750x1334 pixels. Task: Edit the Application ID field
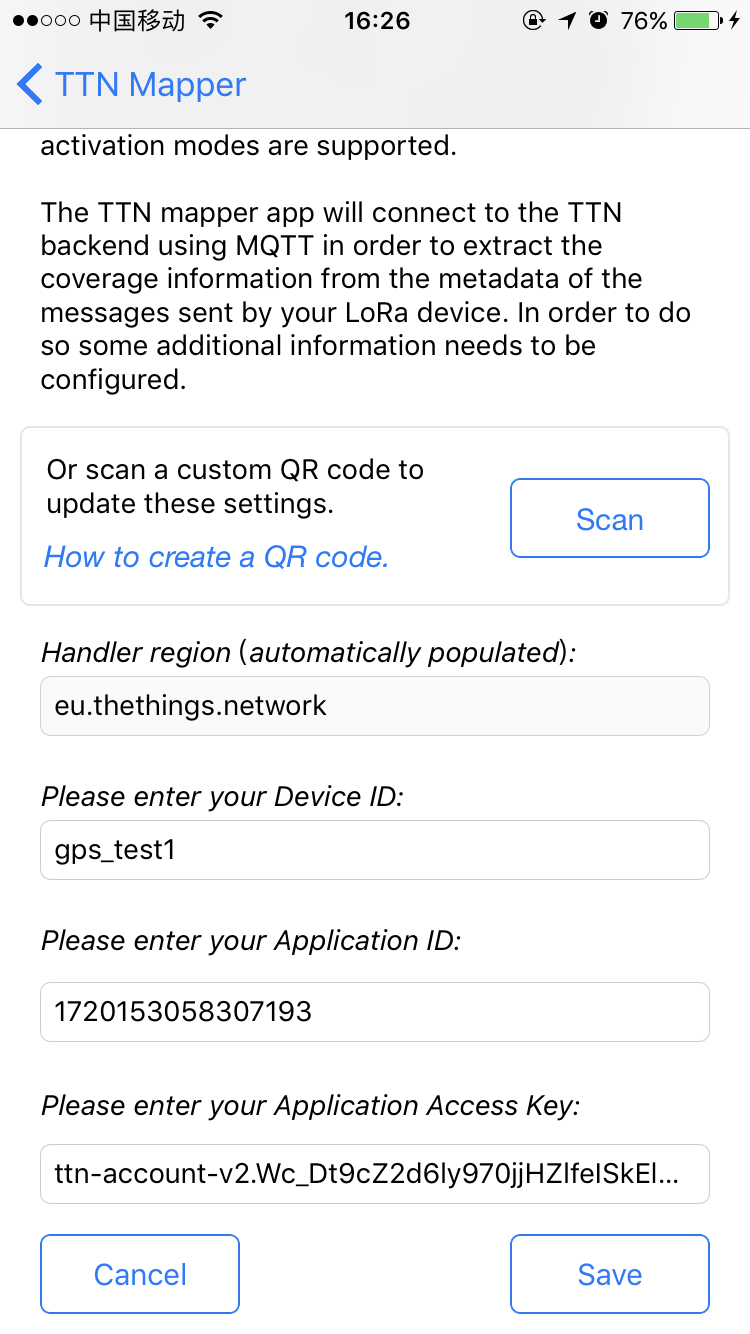pos(375,1012)
